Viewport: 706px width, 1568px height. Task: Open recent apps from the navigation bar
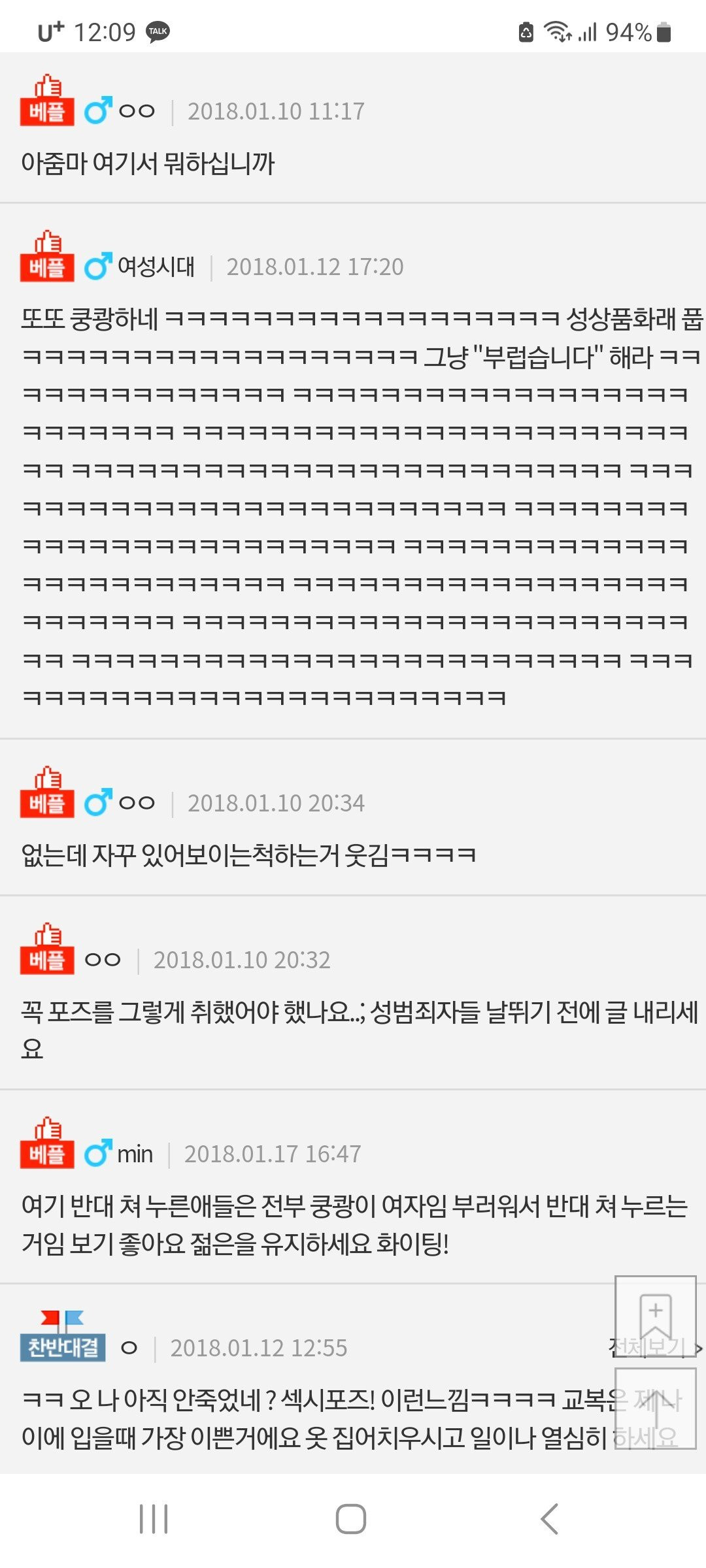[154, 1519]
